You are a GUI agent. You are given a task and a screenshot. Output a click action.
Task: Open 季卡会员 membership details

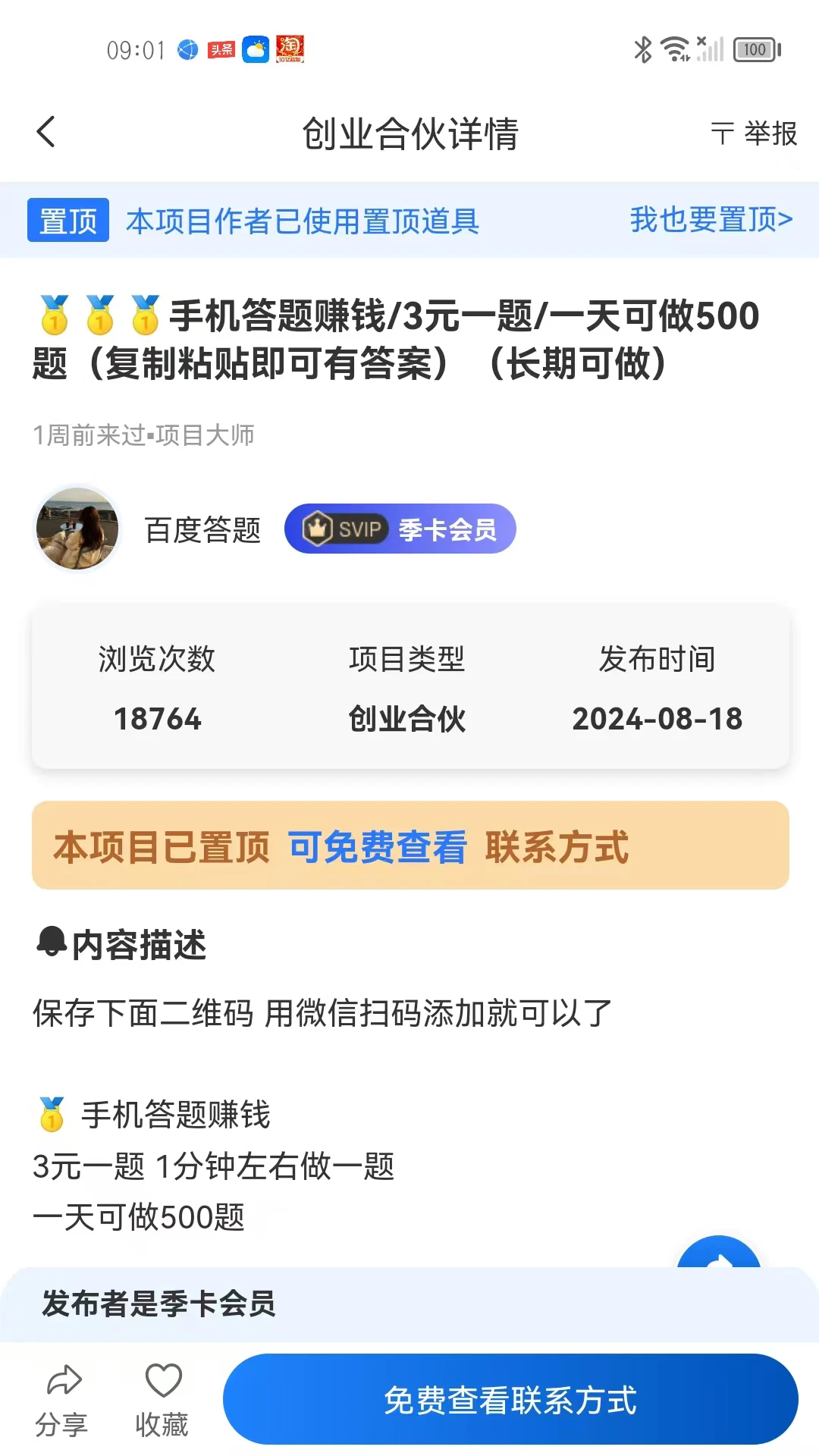point(447,529)
